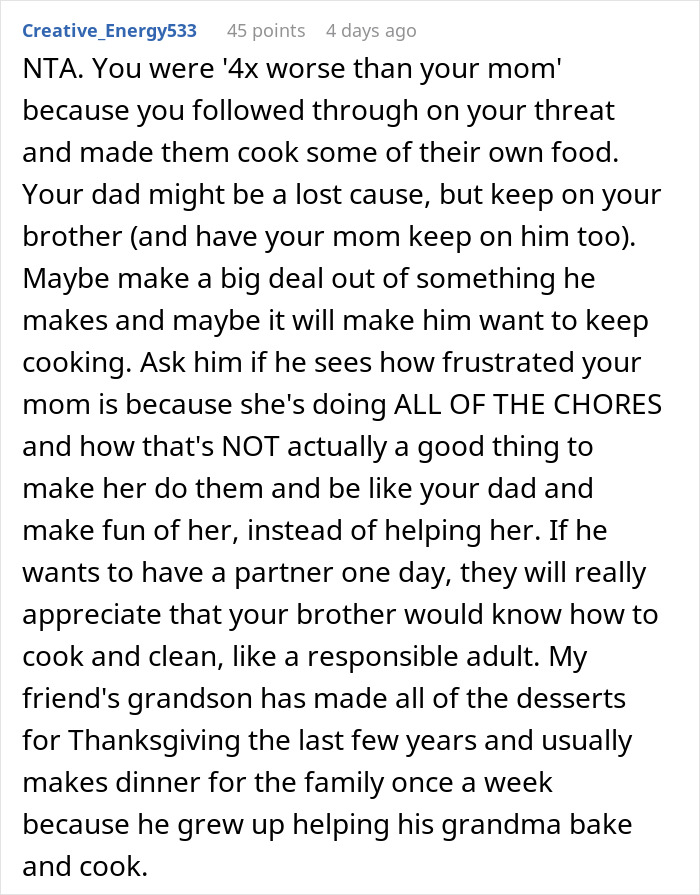The height and width of the screenshot is (895, 700).
Task: Open Creative_Energy533's user profile
Action: pos(109,31)
